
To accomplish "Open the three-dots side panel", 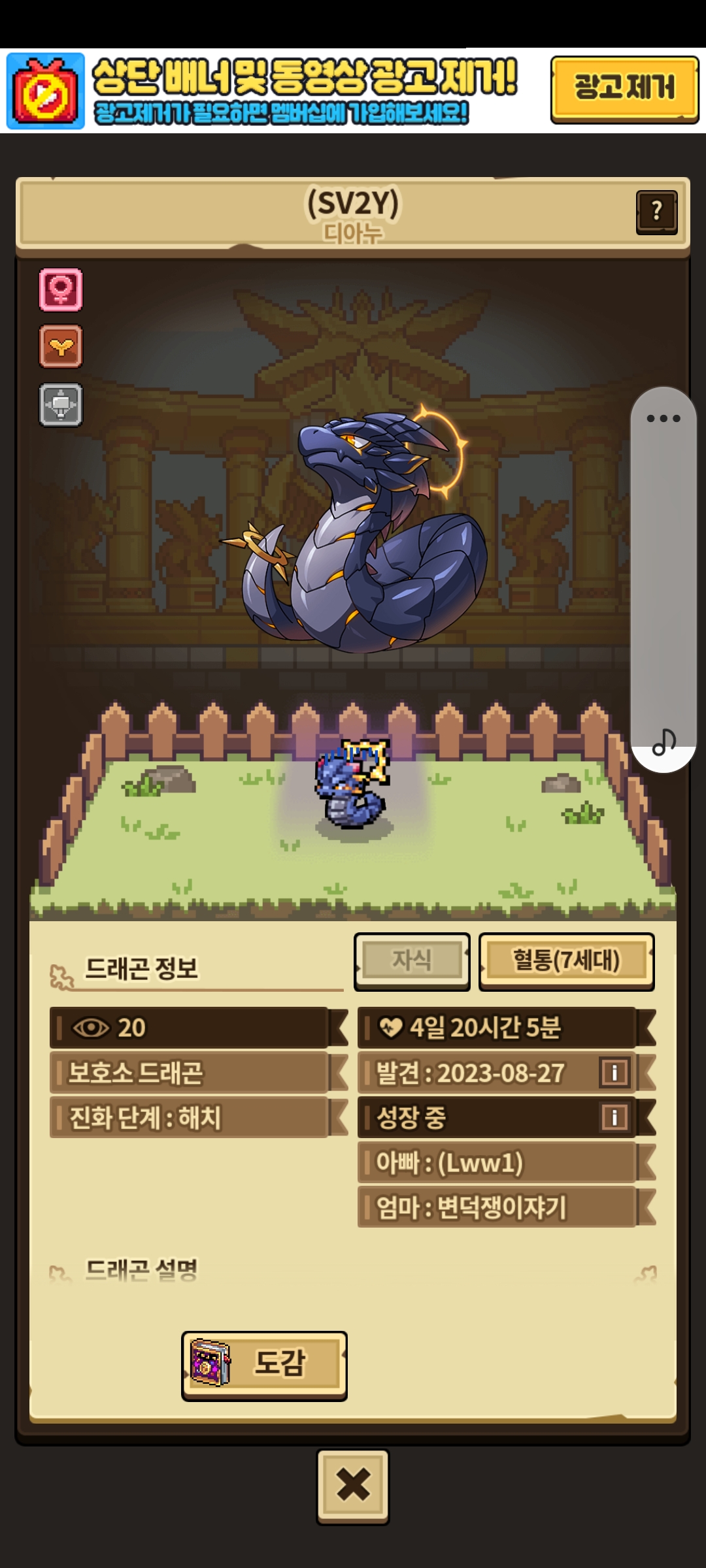I will point(663,418).
